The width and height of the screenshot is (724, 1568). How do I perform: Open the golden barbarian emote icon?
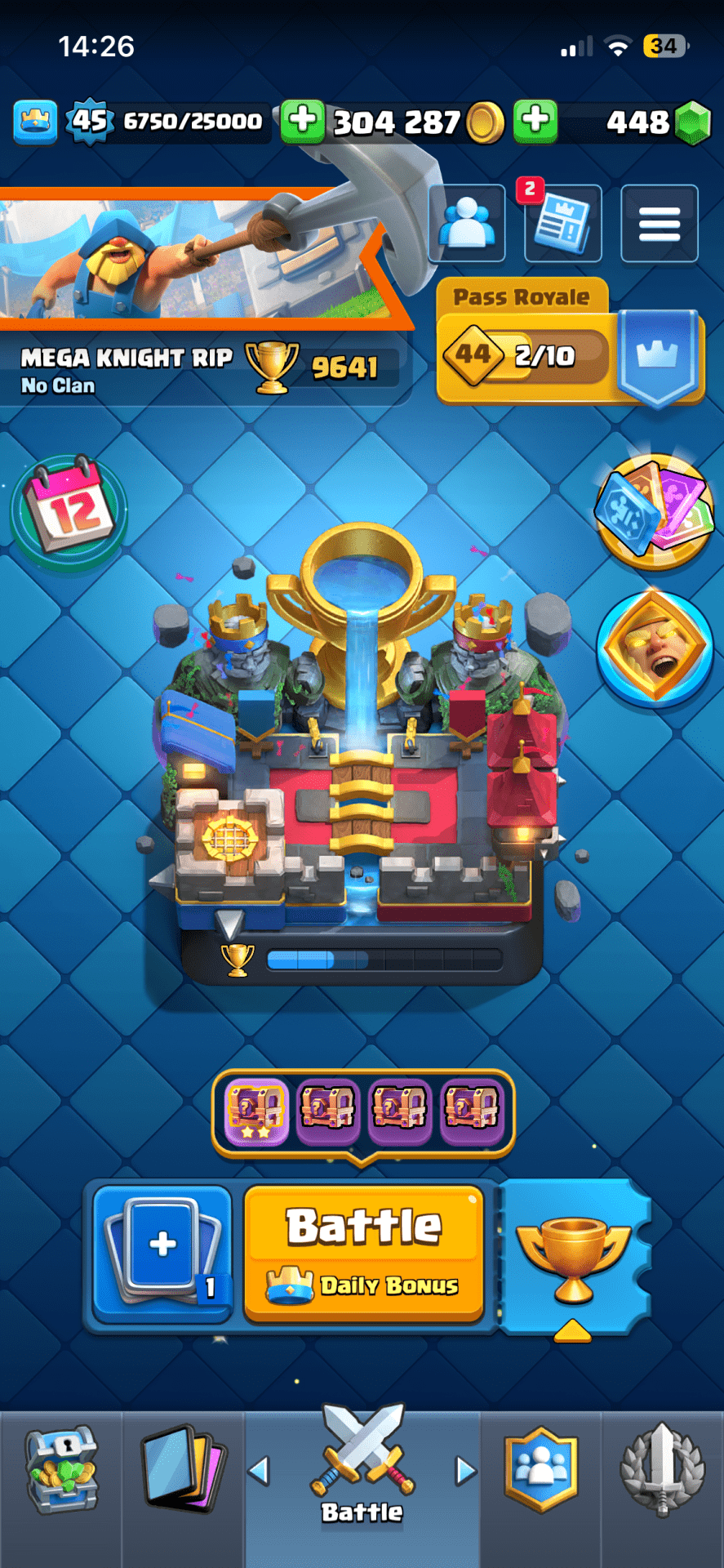point(655,647)
